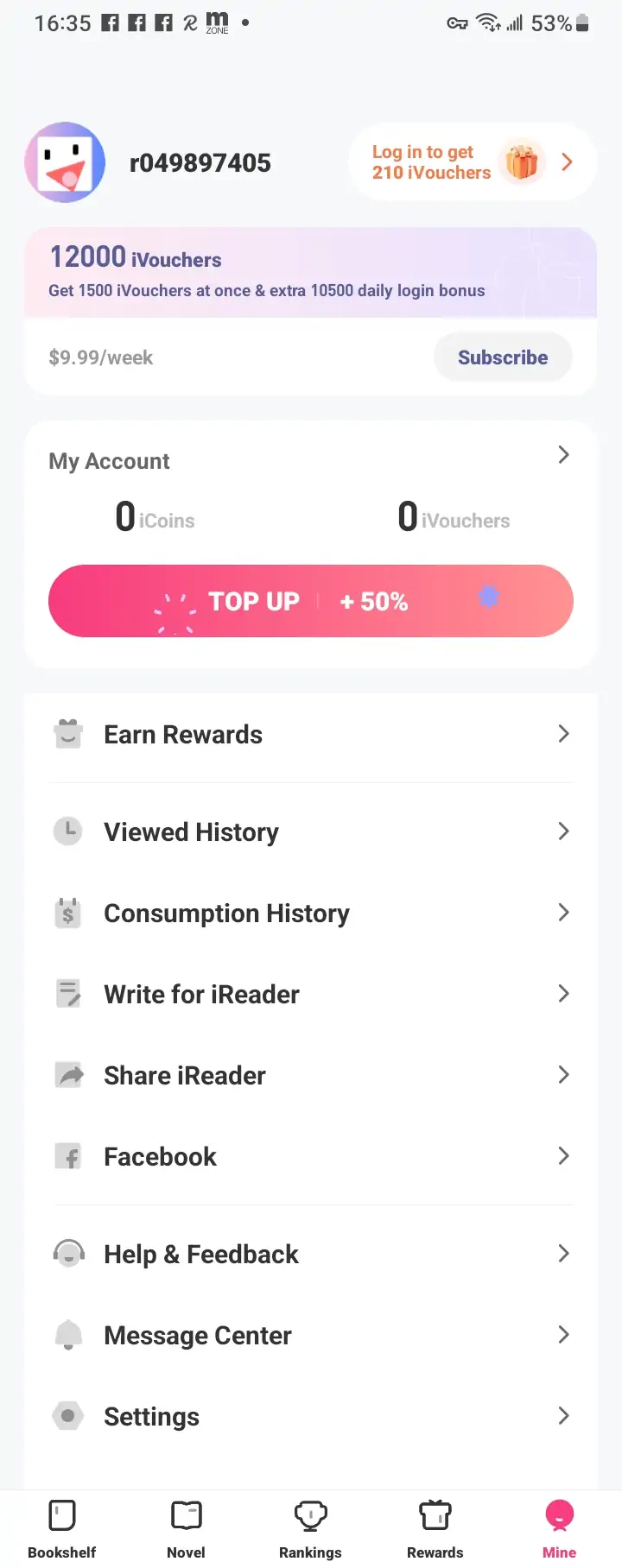This screenshot has width=622, height=1568.
Task: Subscribe to the $9.99 weekly plan
Action: pos(502,357)
